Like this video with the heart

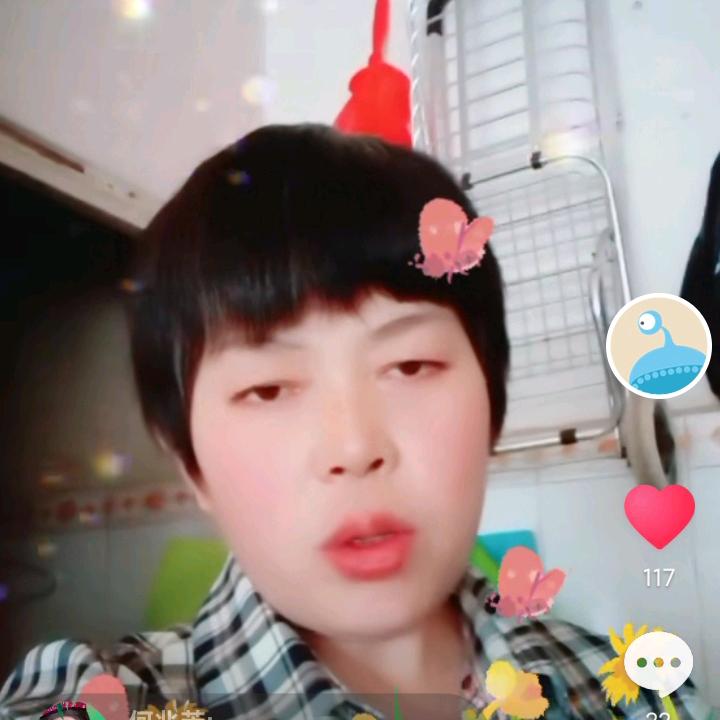659,516
